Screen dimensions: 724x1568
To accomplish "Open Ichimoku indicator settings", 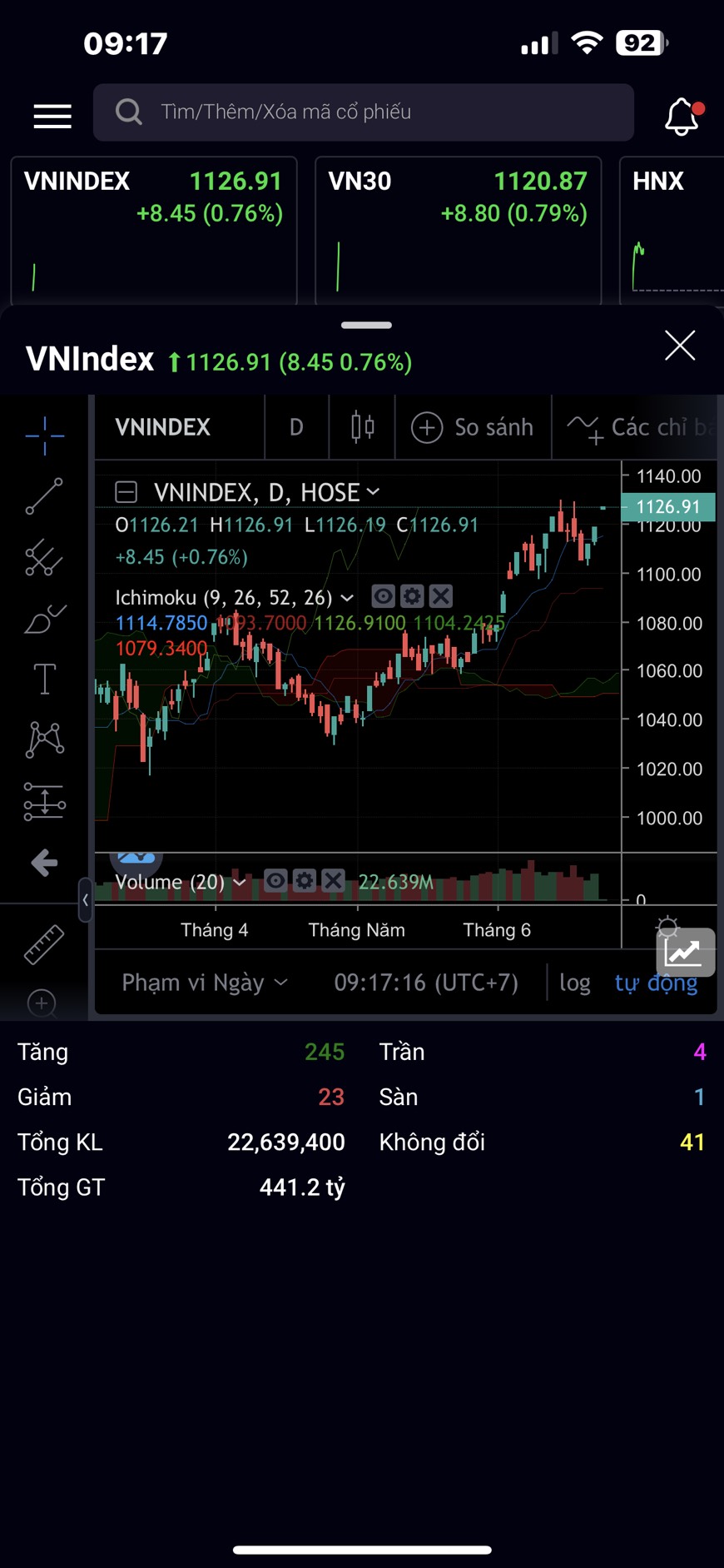I will (412, 596).
